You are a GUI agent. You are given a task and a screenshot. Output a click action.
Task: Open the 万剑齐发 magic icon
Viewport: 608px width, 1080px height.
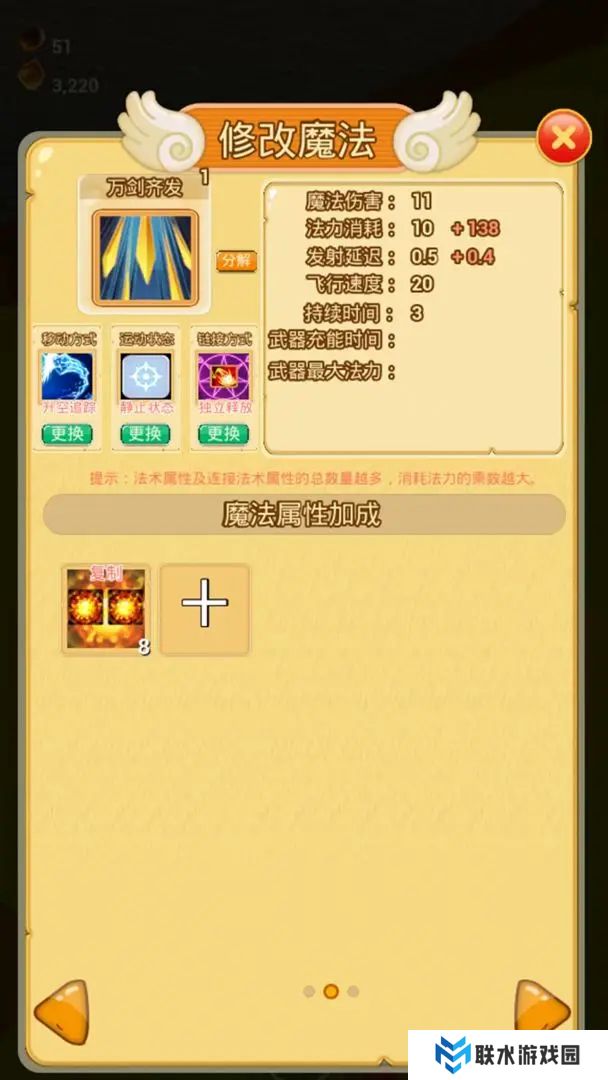pyautogui.click(x=145, y=257)
